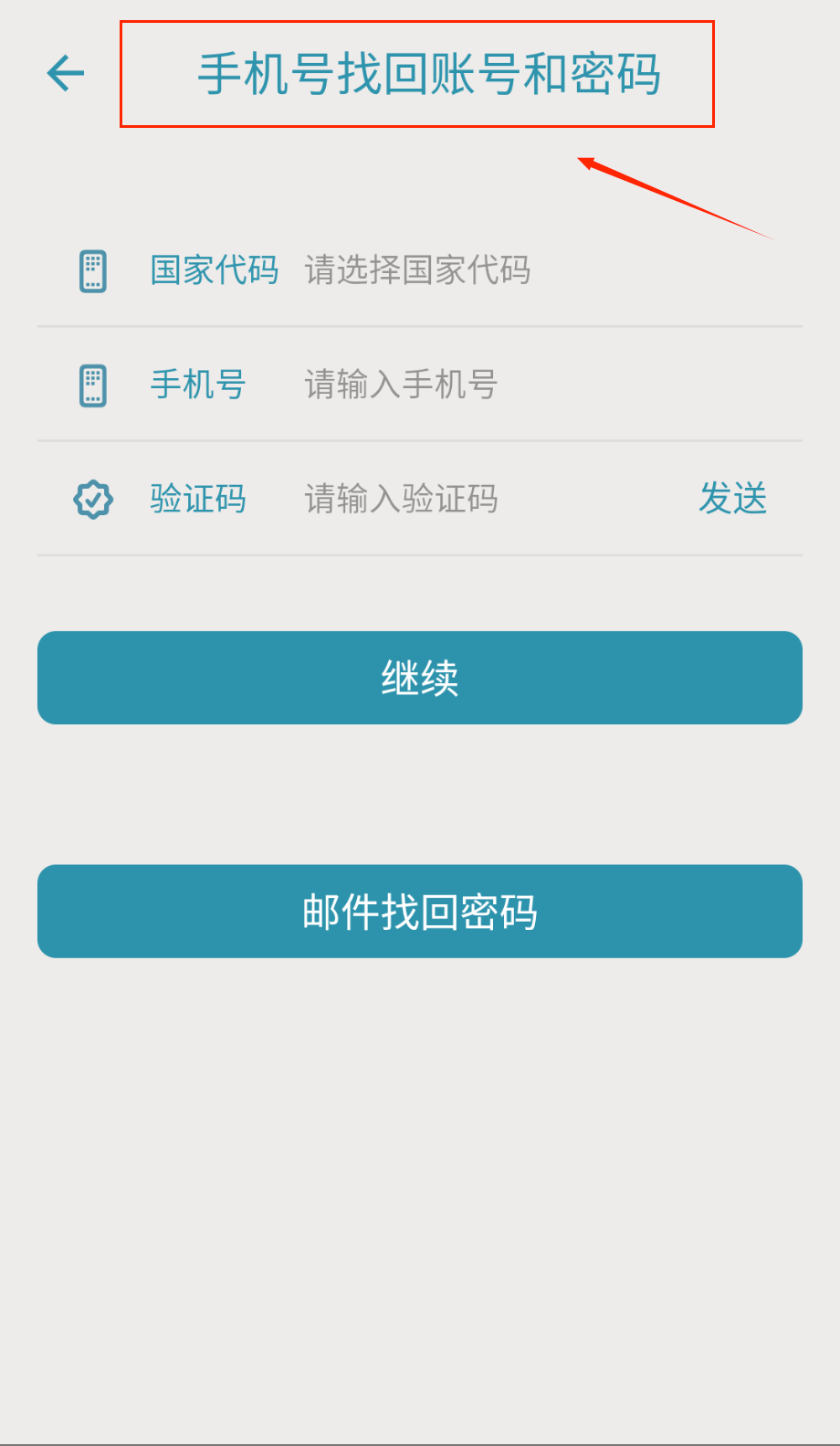Open the 国家代码 country code picker
The height and width of the screenshot is (1446, 840).
pyautogui.click(x=417, y=270)
